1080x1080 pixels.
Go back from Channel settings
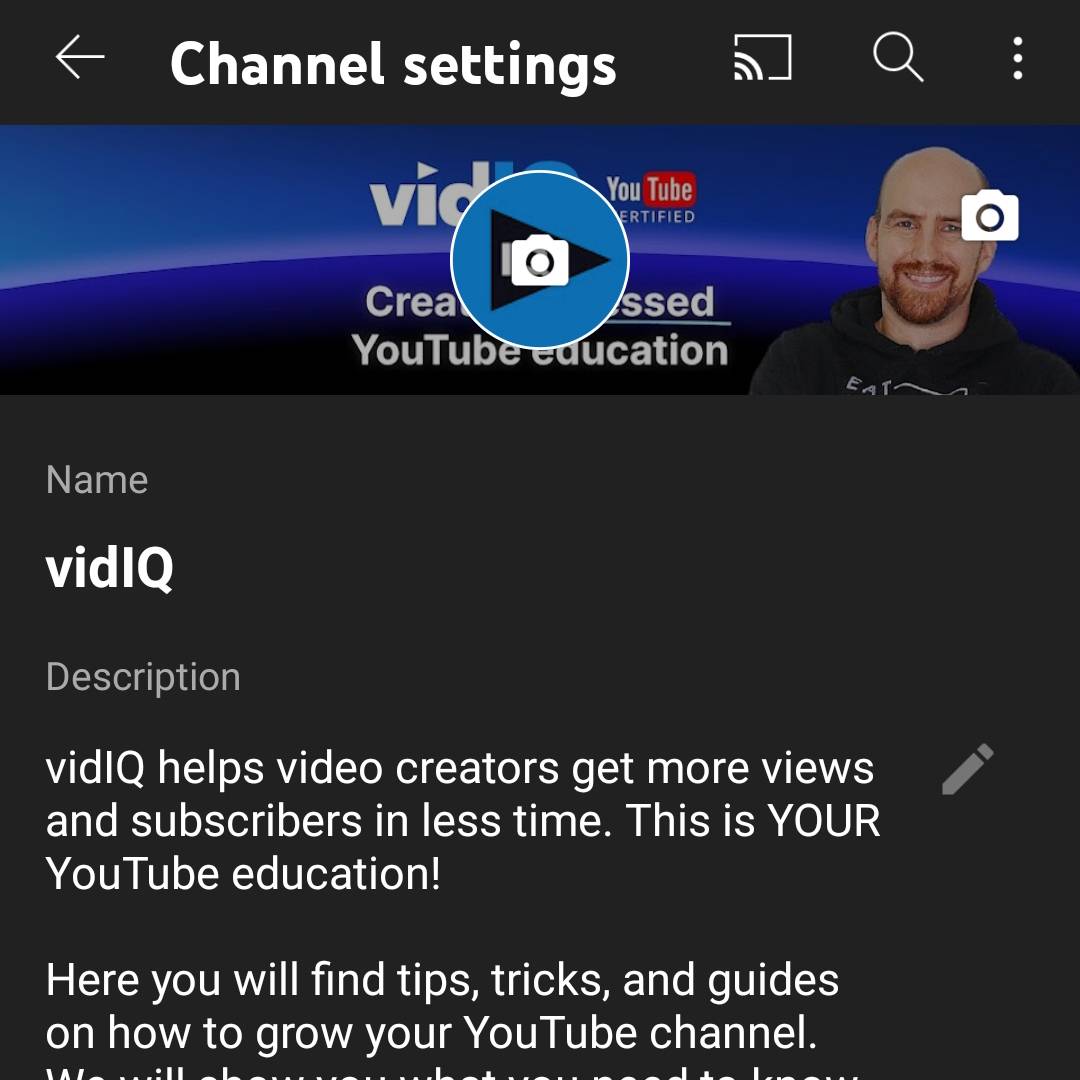tap(80, 58)
